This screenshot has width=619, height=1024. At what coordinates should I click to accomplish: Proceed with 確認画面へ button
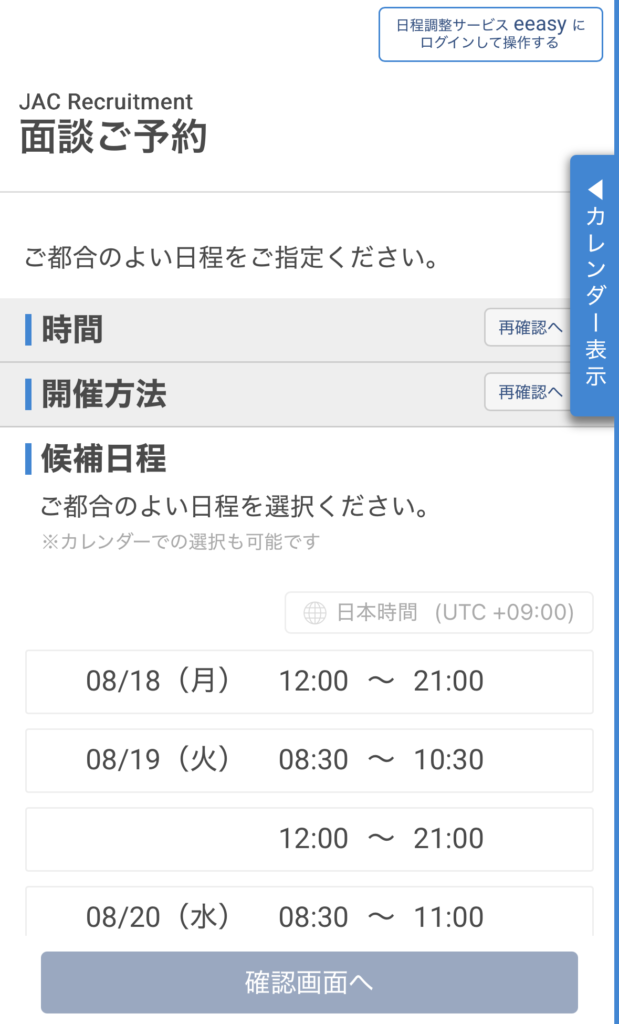click(310, 982)
